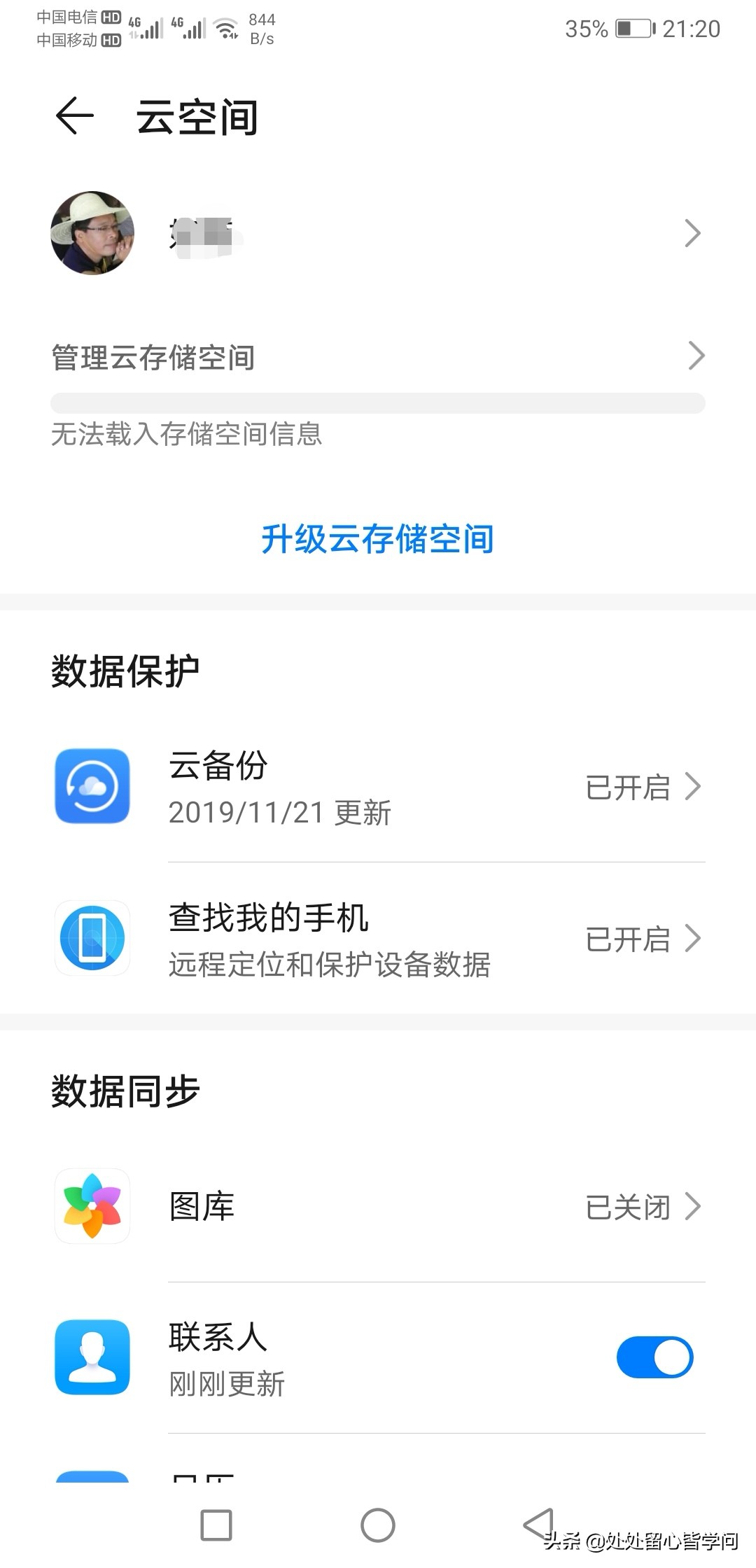The width and height of the screenshot is (756, 1568).
Task: Select the 查找我的手机 (Find My Phone) icon
Action: pyautogui.click(x=91, y=938)
